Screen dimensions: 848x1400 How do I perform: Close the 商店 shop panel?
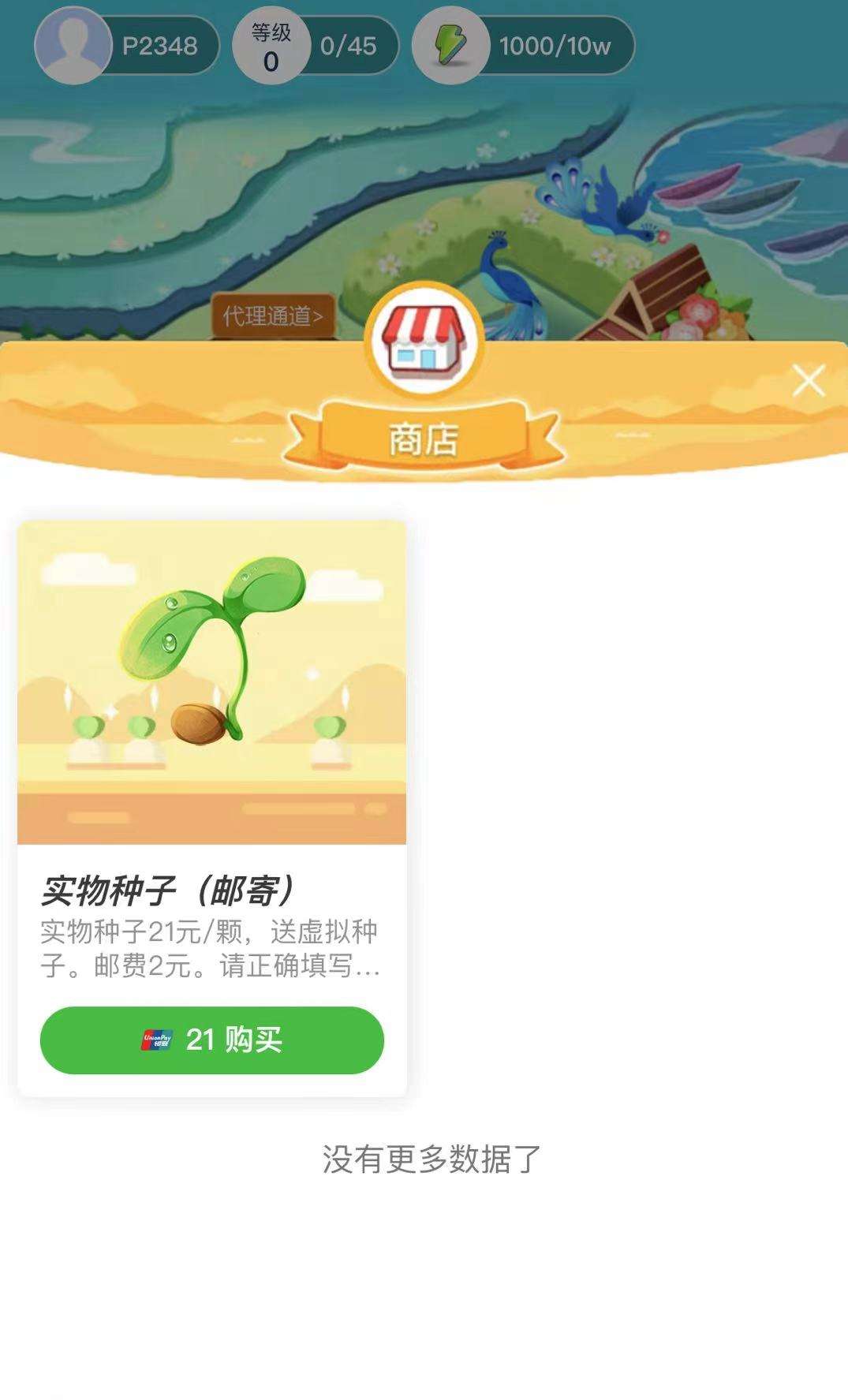[809, 380]
